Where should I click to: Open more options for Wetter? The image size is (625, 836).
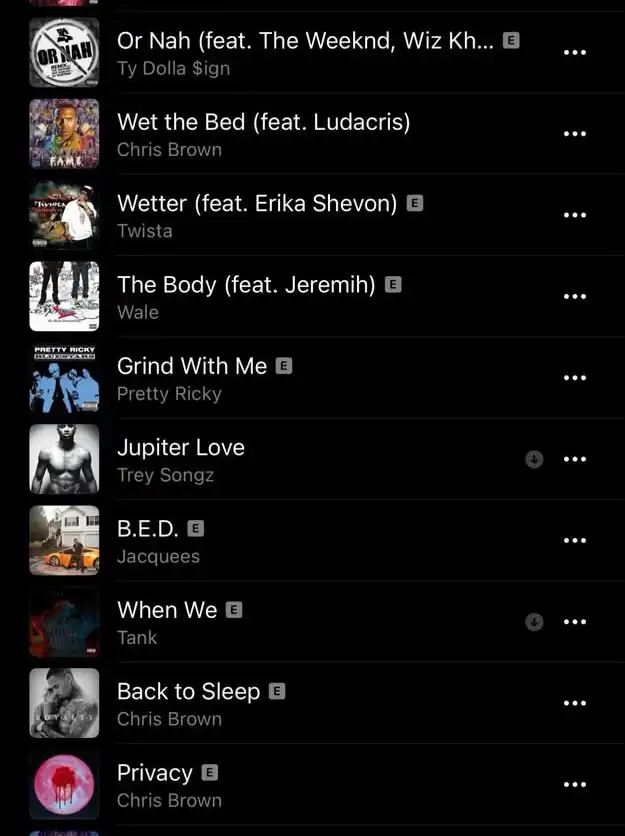575,215
